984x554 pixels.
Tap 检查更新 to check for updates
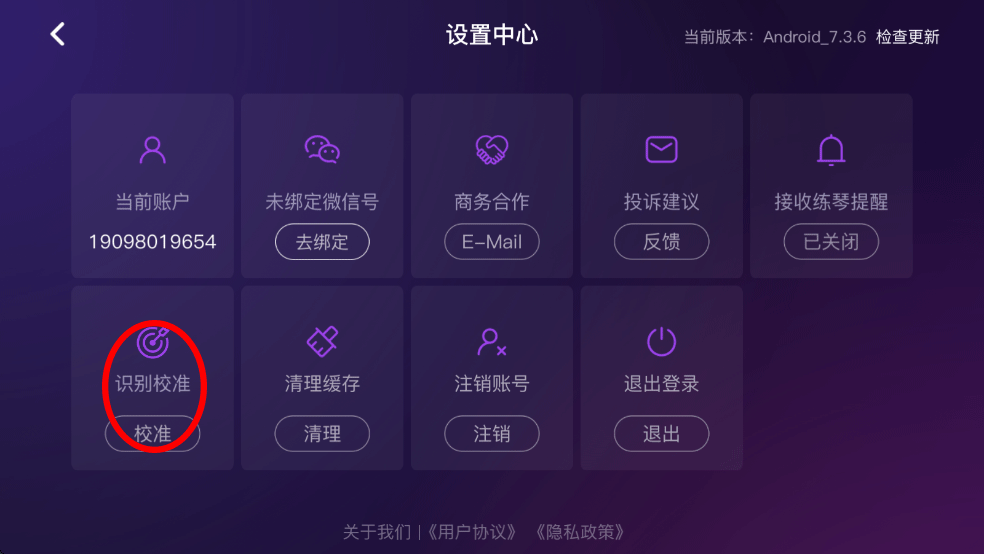coord(907,37)
